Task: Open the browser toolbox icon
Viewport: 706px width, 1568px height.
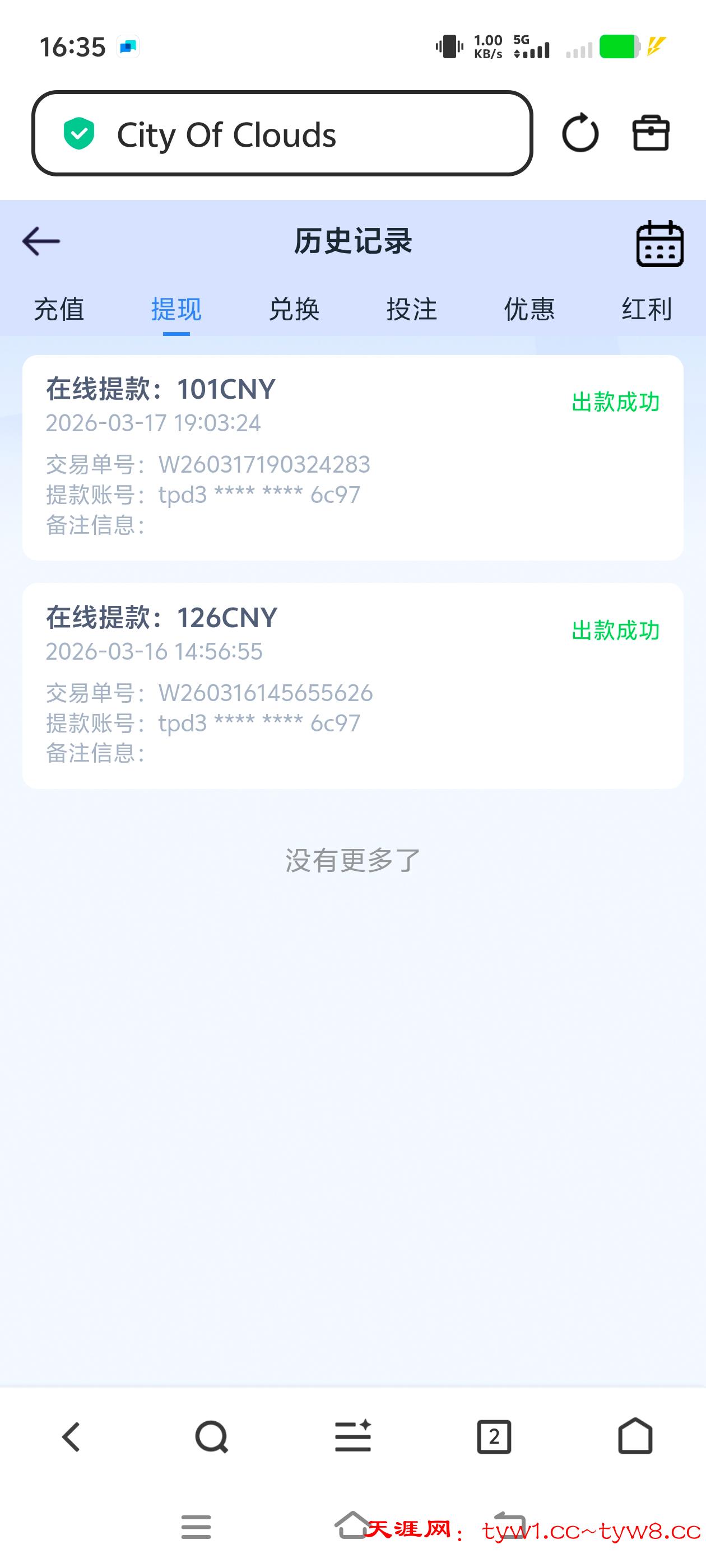Action: pyautogui.click(x=651, y=133)
